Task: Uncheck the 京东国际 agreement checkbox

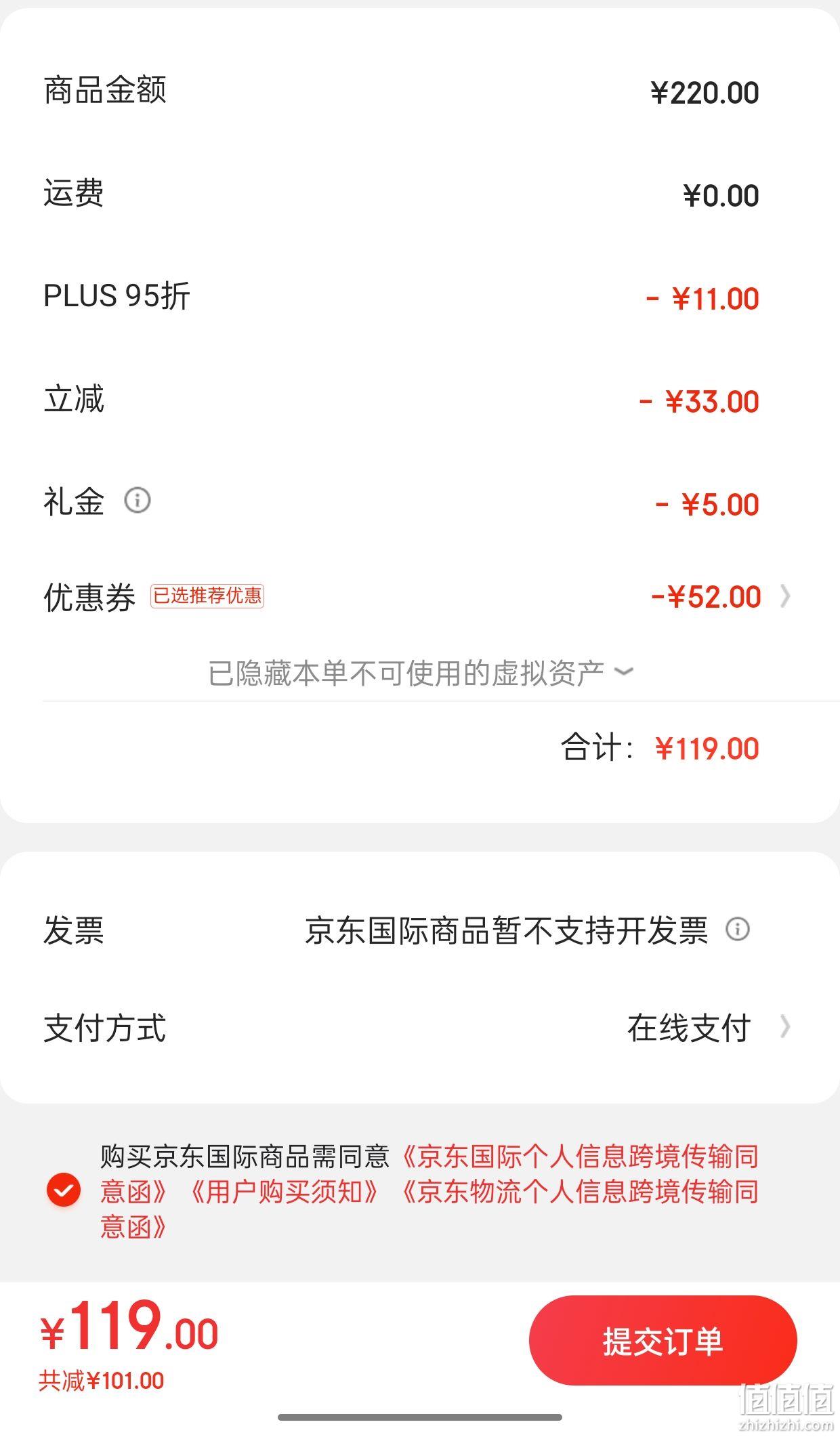Action: [x=64, y=1190]
